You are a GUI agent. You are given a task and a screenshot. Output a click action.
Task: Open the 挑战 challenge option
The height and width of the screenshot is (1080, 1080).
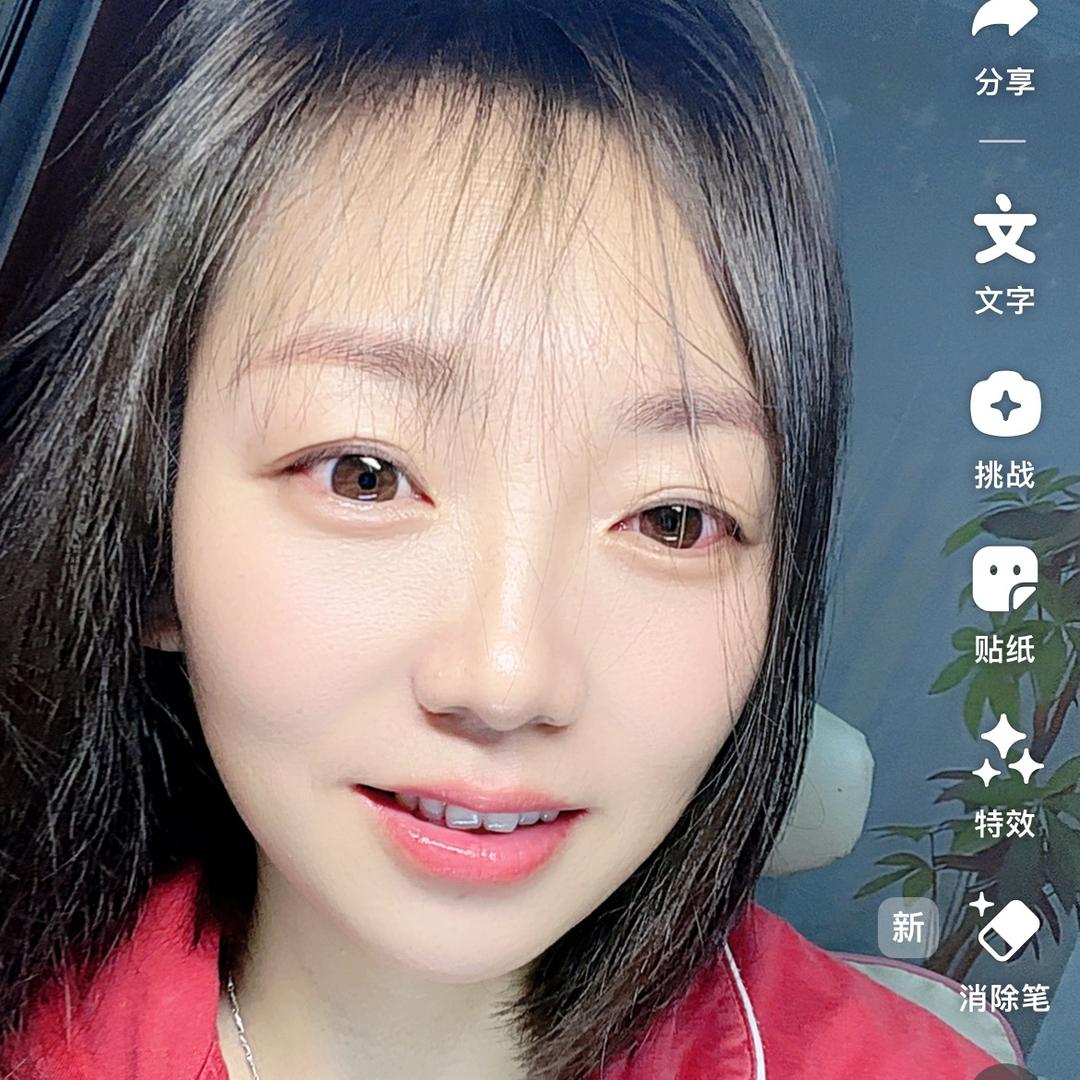[x=1005, y=404]
